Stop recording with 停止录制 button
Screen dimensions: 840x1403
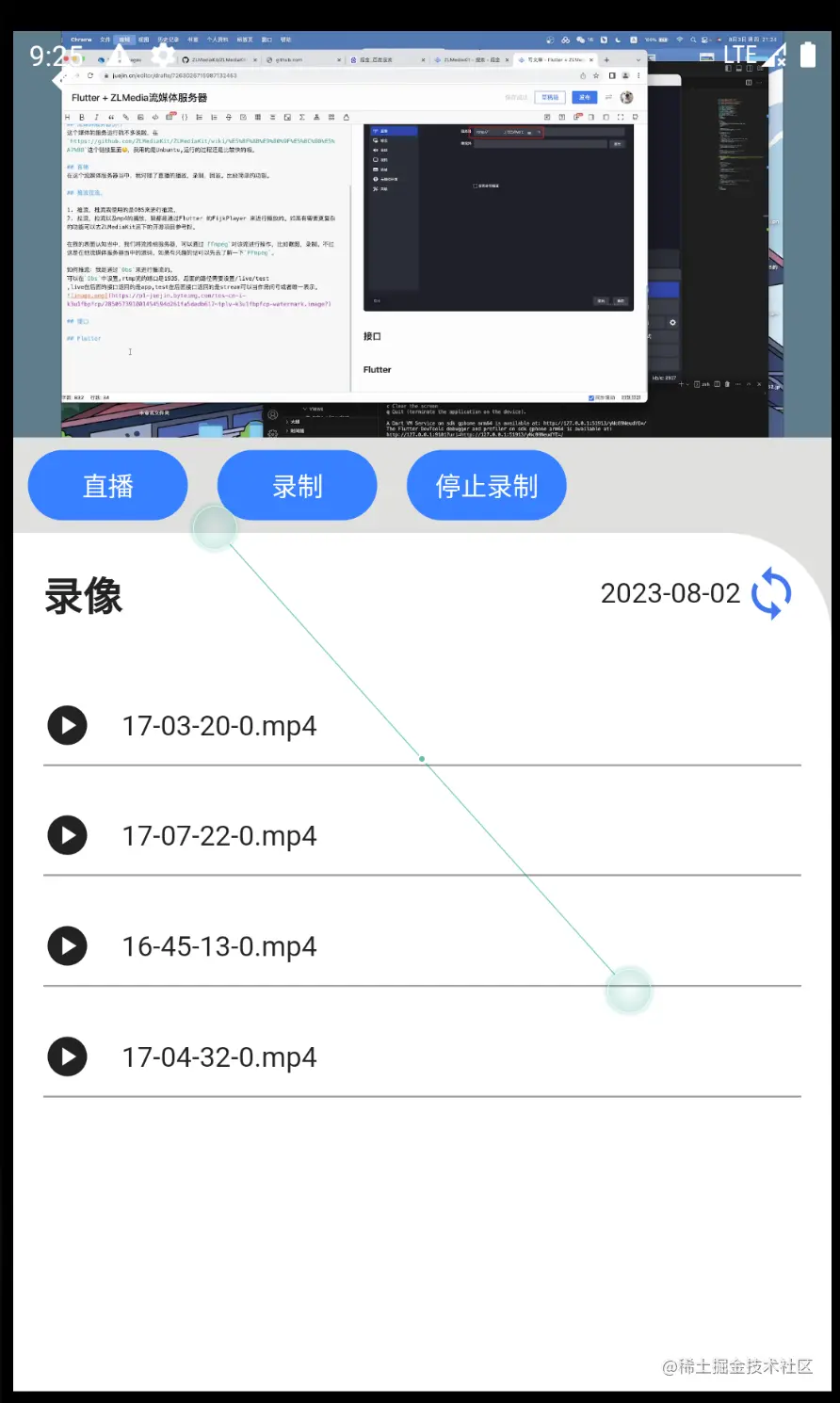pyautogui.click(x=486, y=486)
